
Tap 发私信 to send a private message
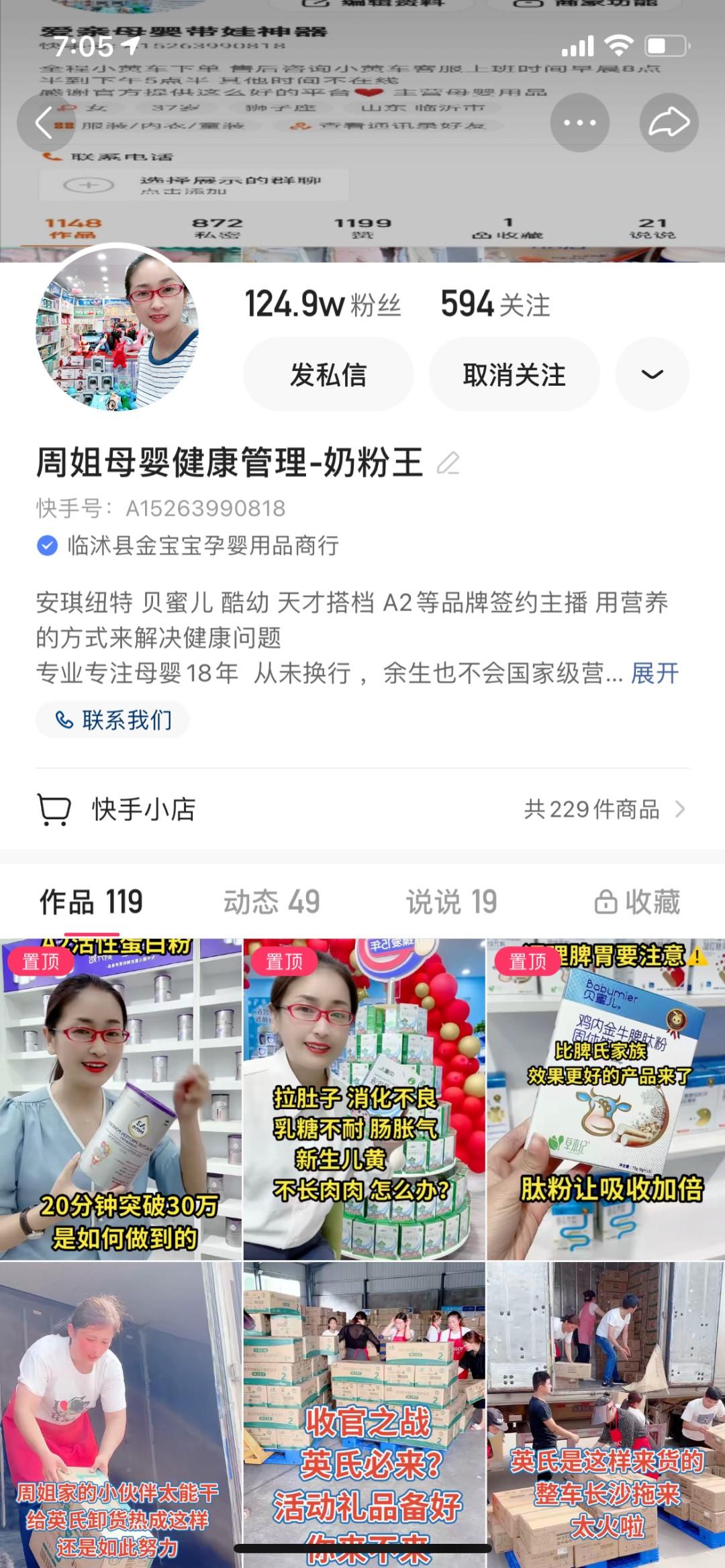328,374
